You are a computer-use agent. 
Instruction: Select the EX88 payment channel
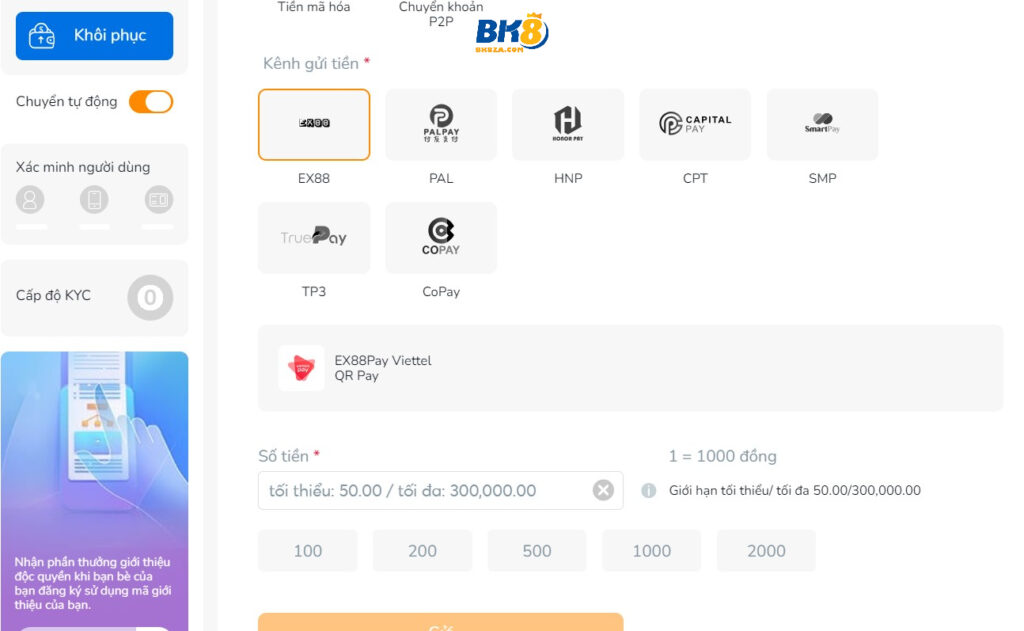pos(314,125)
